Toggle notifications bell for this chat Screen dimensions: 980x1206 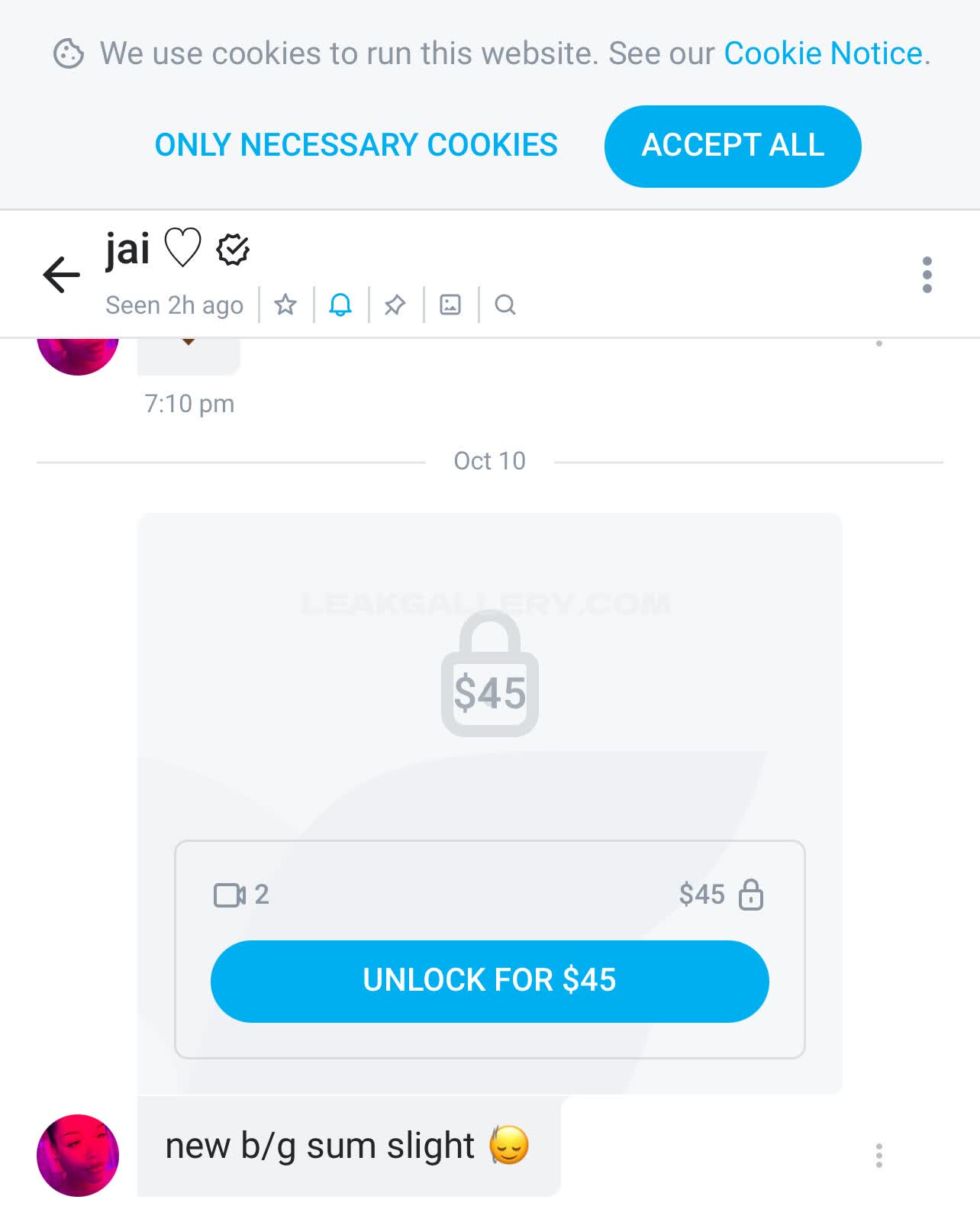[340, 305]
